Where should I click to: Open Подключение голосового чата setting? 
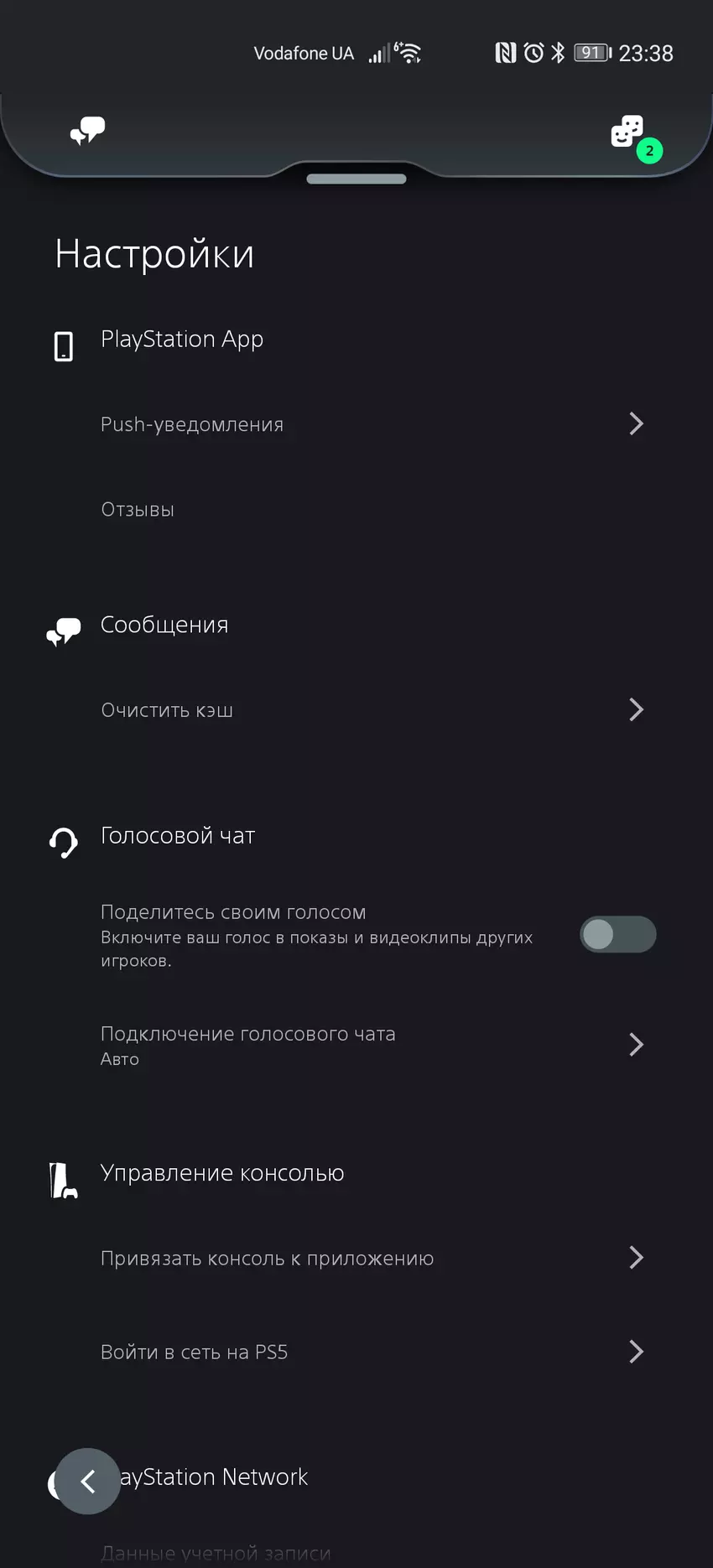click(369, 1045)
